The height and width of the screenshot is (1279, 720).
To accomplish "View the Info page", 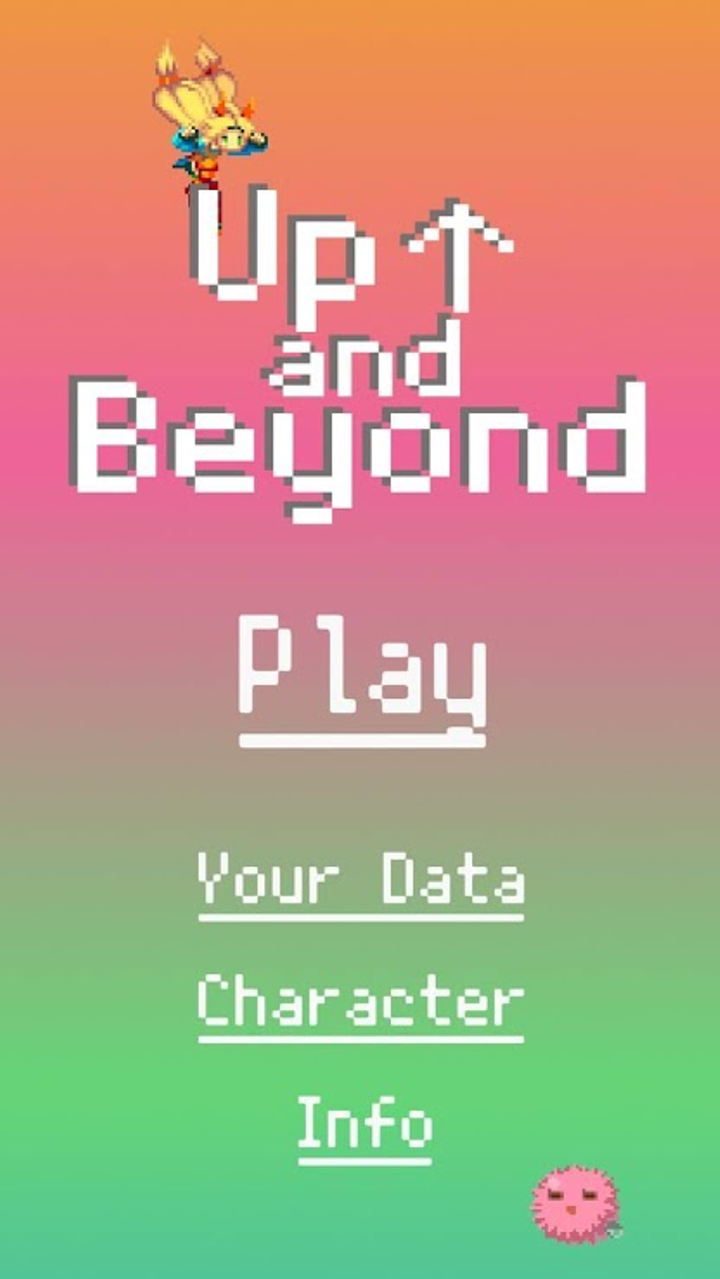I will pyautogui.click(x=365, y=1124).
